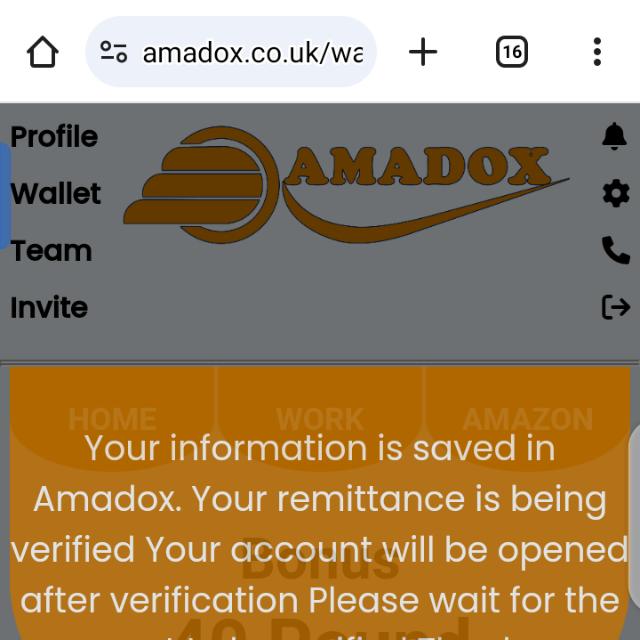Viewport: 640px width, 640px height.
Task: Switch to the HOME tab
Action: pyautogui.click(x=112, y=419)
